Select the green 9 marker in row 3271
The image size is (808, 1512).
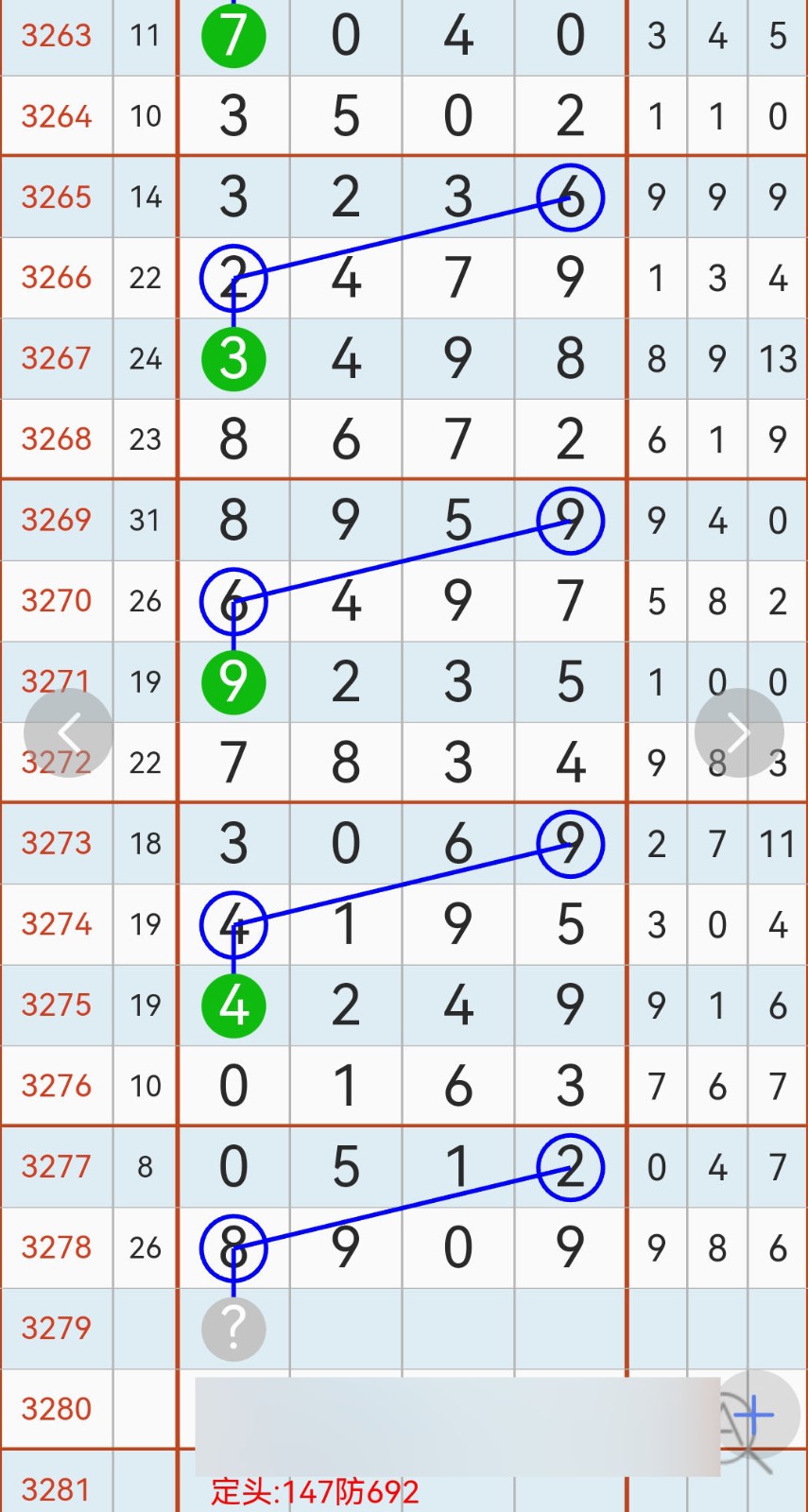coord(233,680)
